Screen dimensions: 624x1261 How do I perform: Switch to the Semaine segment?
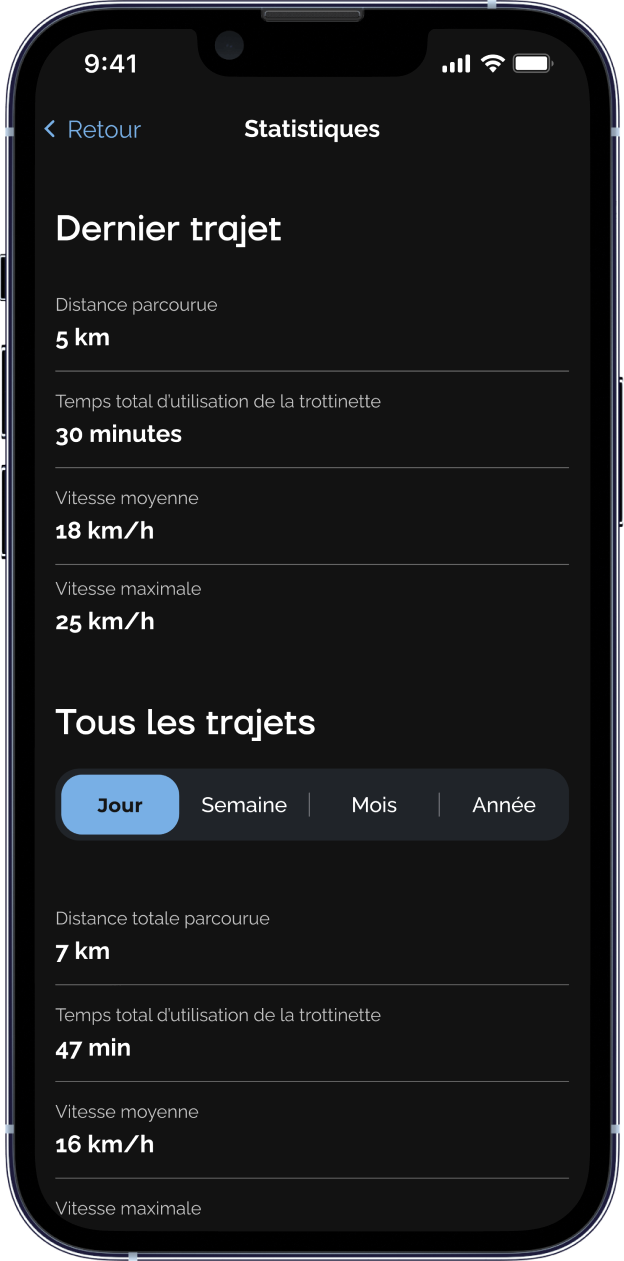244,805
